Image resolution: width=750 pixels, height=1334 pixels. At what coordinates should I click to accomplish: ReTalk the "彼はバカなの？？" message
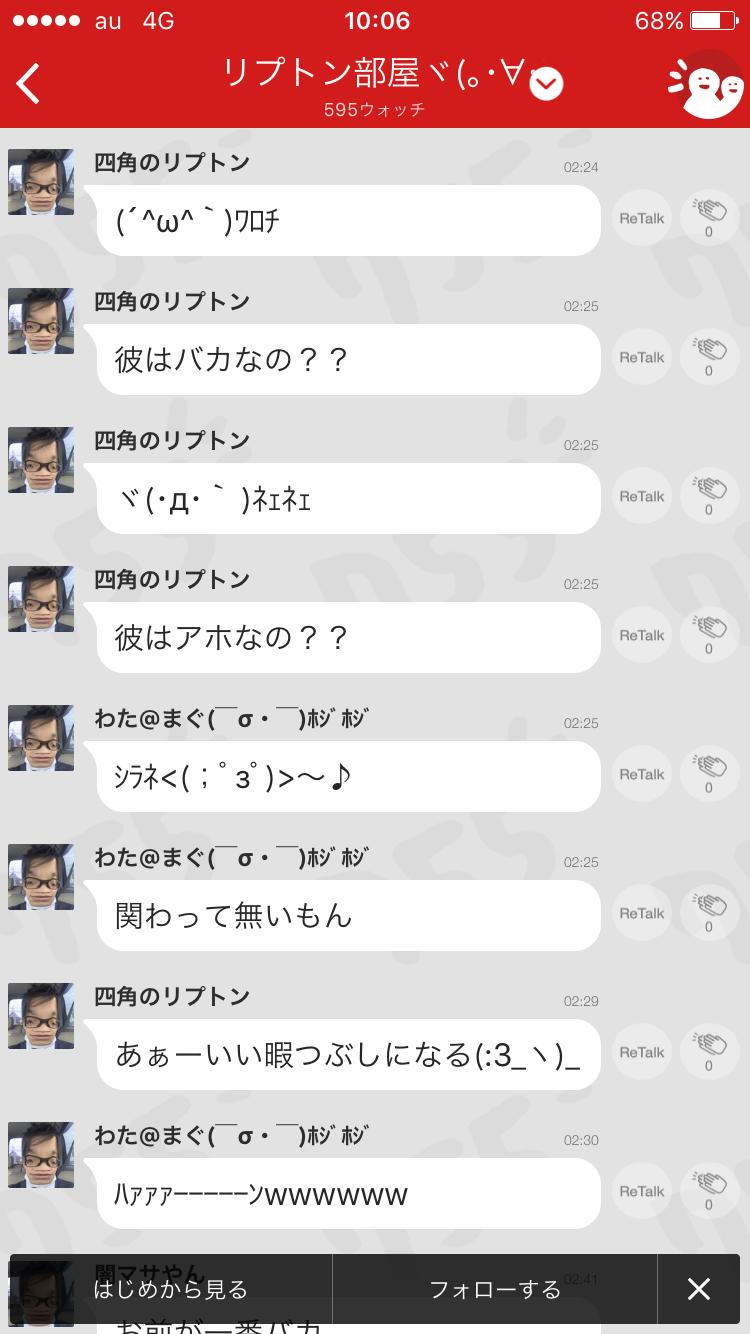tap(641, 356)
